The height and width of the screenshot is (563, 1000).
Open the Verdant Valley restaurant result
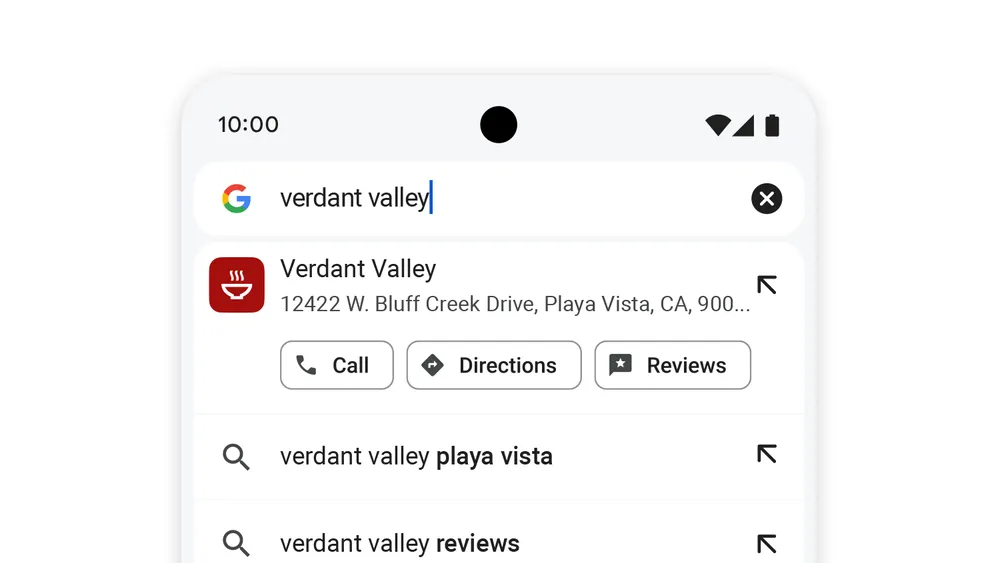[480, 285]
